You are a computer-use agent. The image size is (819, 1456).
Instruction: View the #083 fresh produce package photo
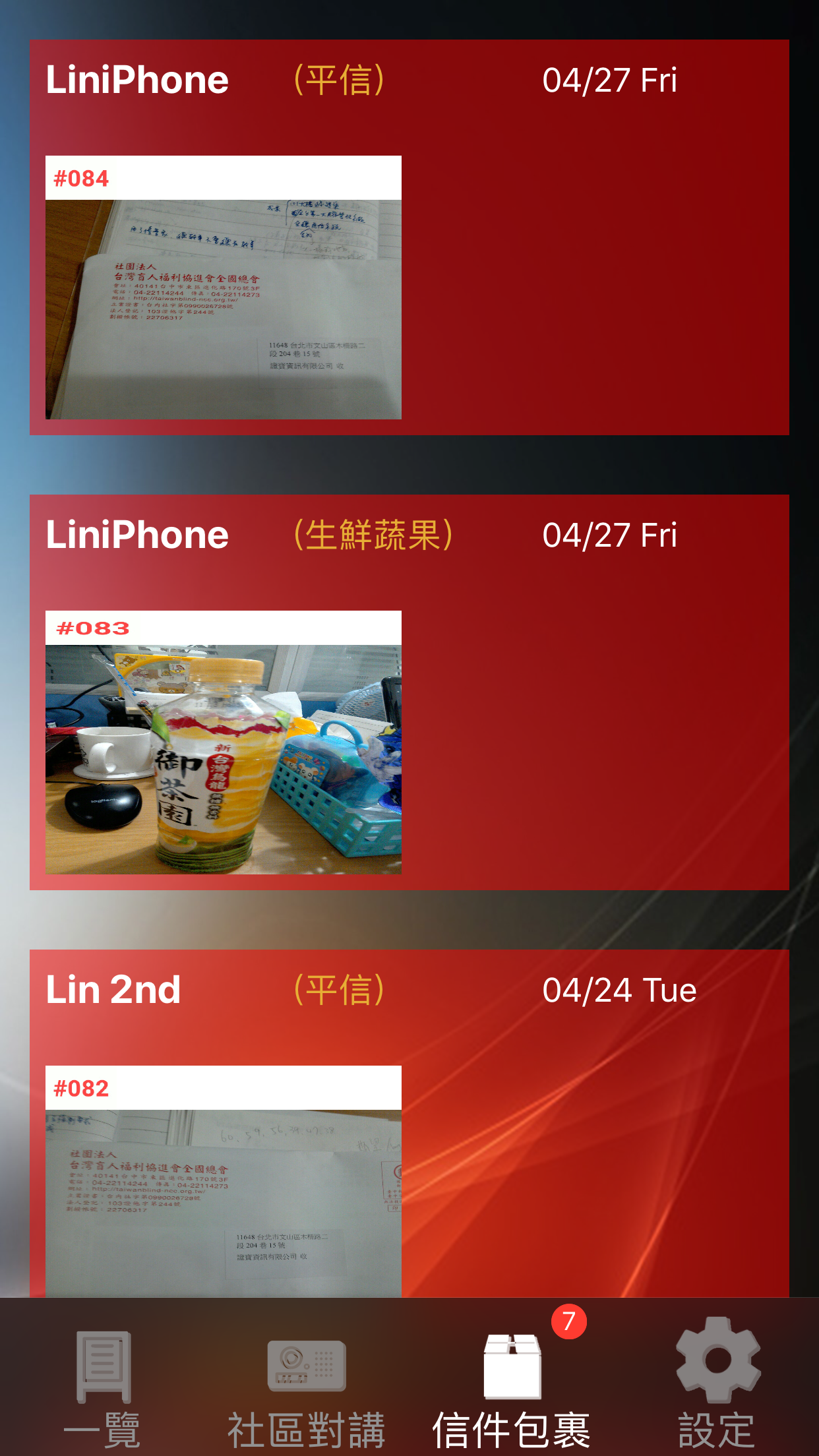click(x=223, y=758)
